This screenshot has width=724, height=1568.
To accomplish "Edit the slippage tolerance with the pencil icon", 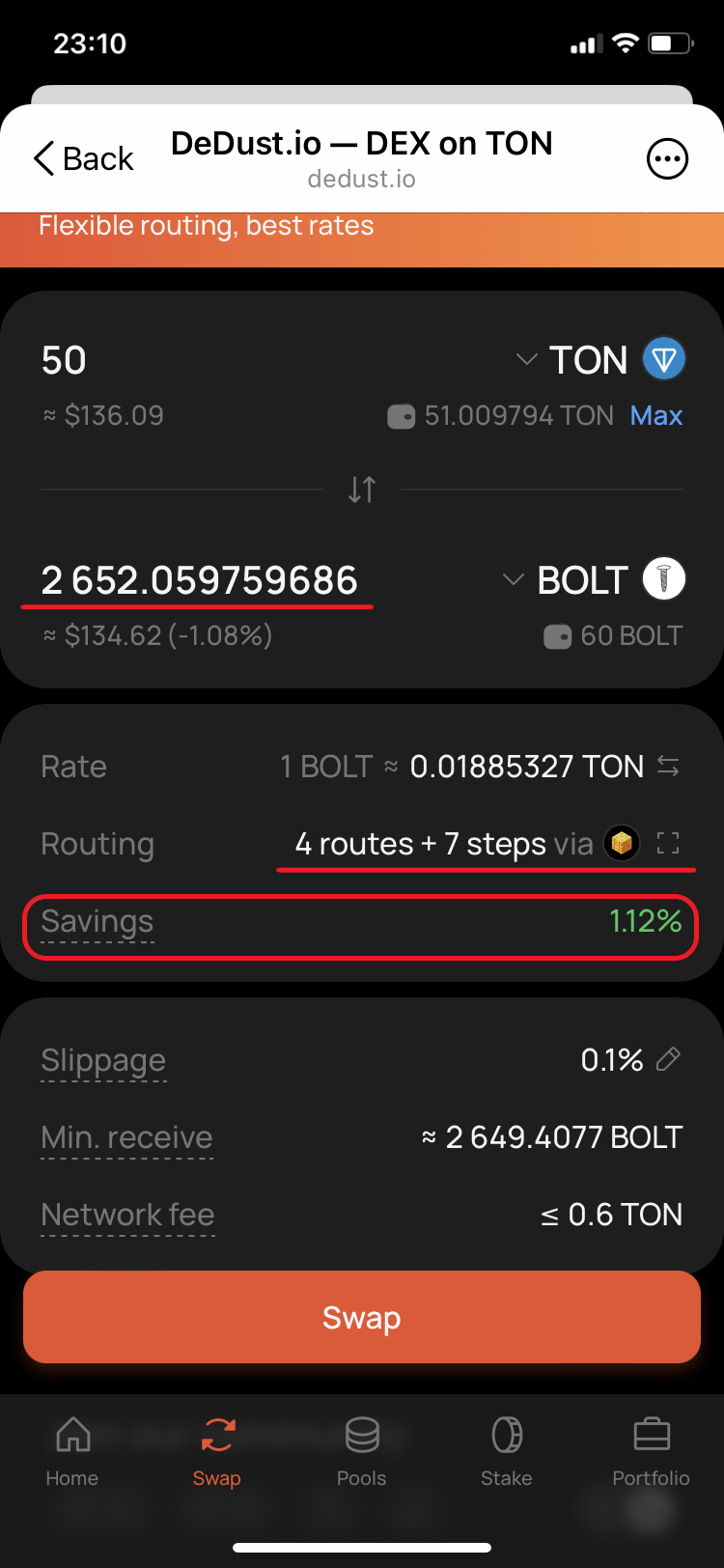I will click(668, 1059).
